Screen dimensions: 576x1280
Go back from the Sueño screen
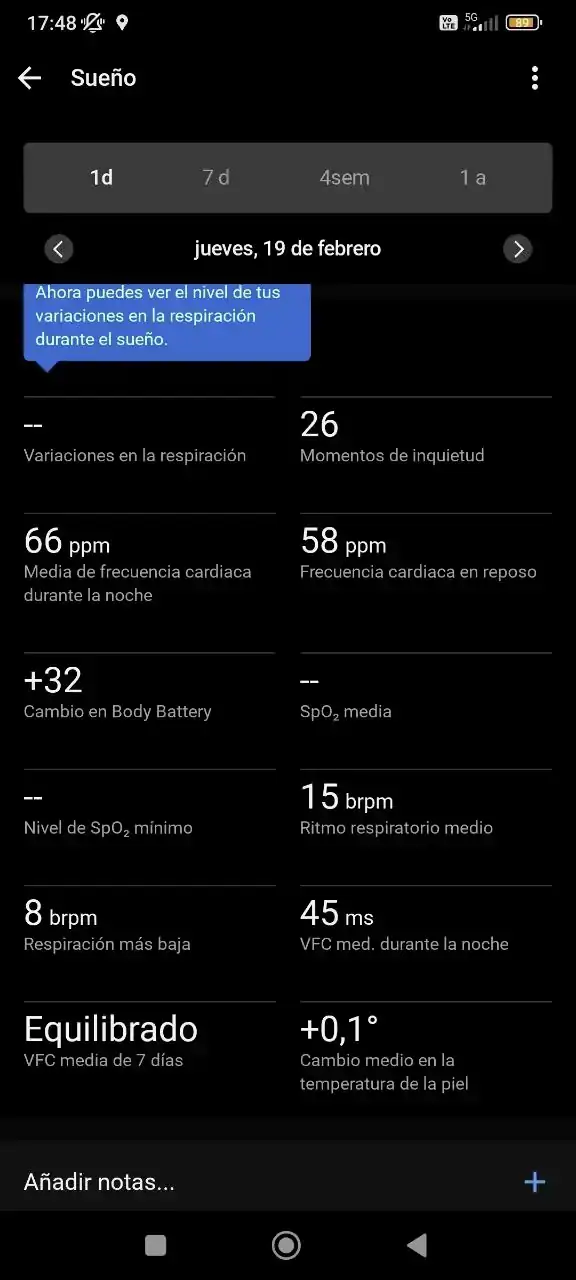coord(30,78)
